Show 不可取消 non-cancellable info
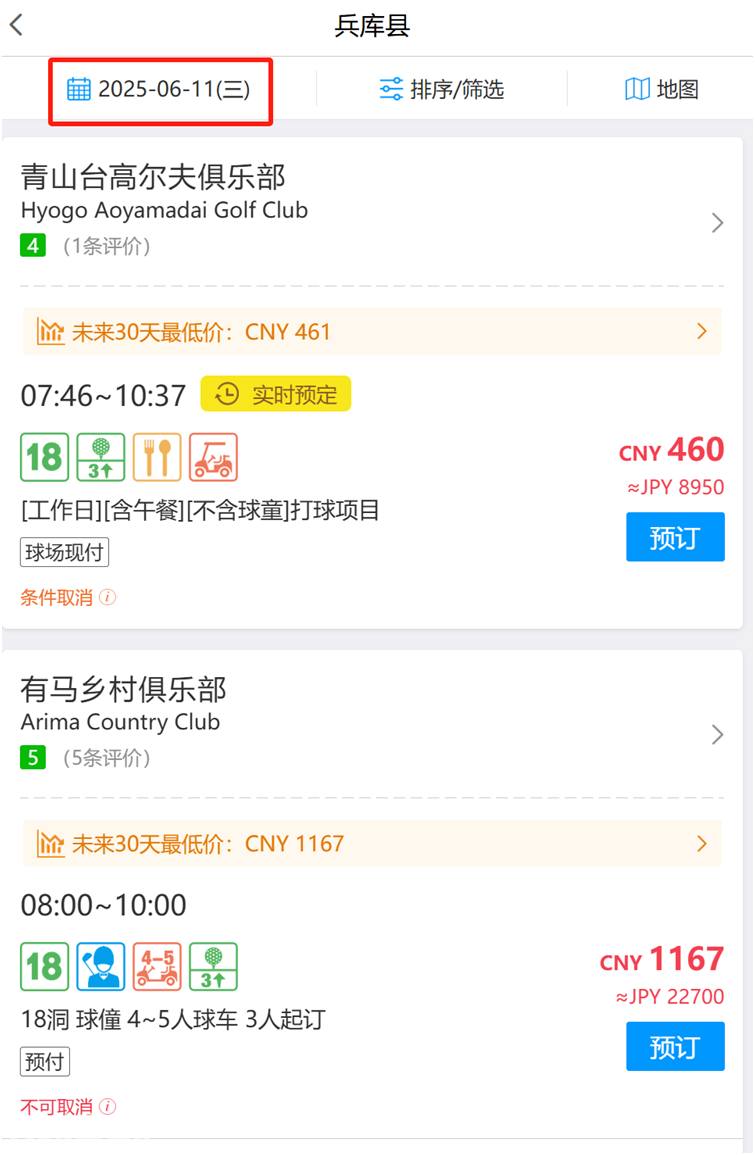The height and width of the screenshot is (1155, 755). [68, 1107]
